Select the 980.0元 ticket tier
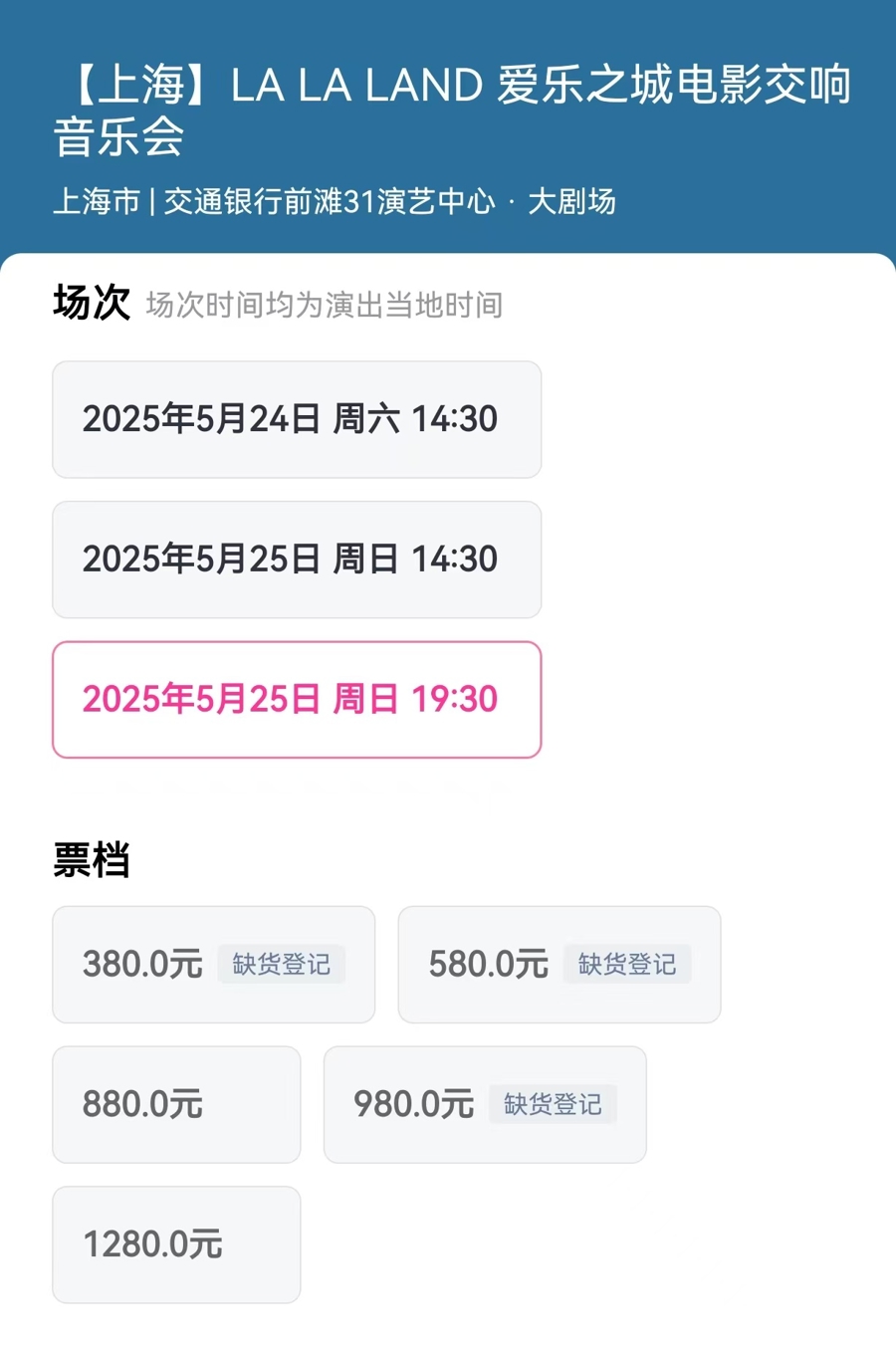This screenshot has width=896, height=1347. point(413,1104)
